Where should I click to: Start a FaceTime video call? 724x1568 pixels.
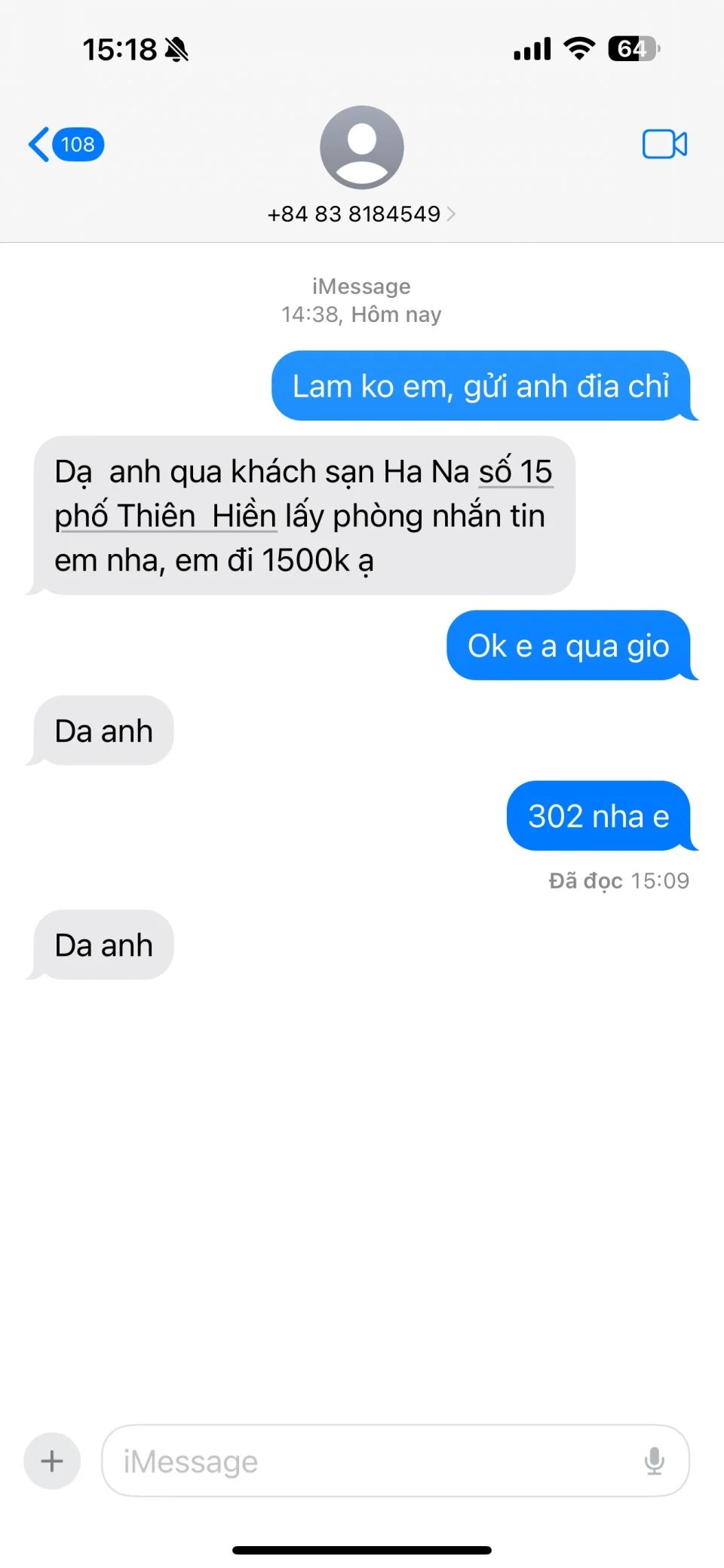pyautogui.click(x=664, y=144)
